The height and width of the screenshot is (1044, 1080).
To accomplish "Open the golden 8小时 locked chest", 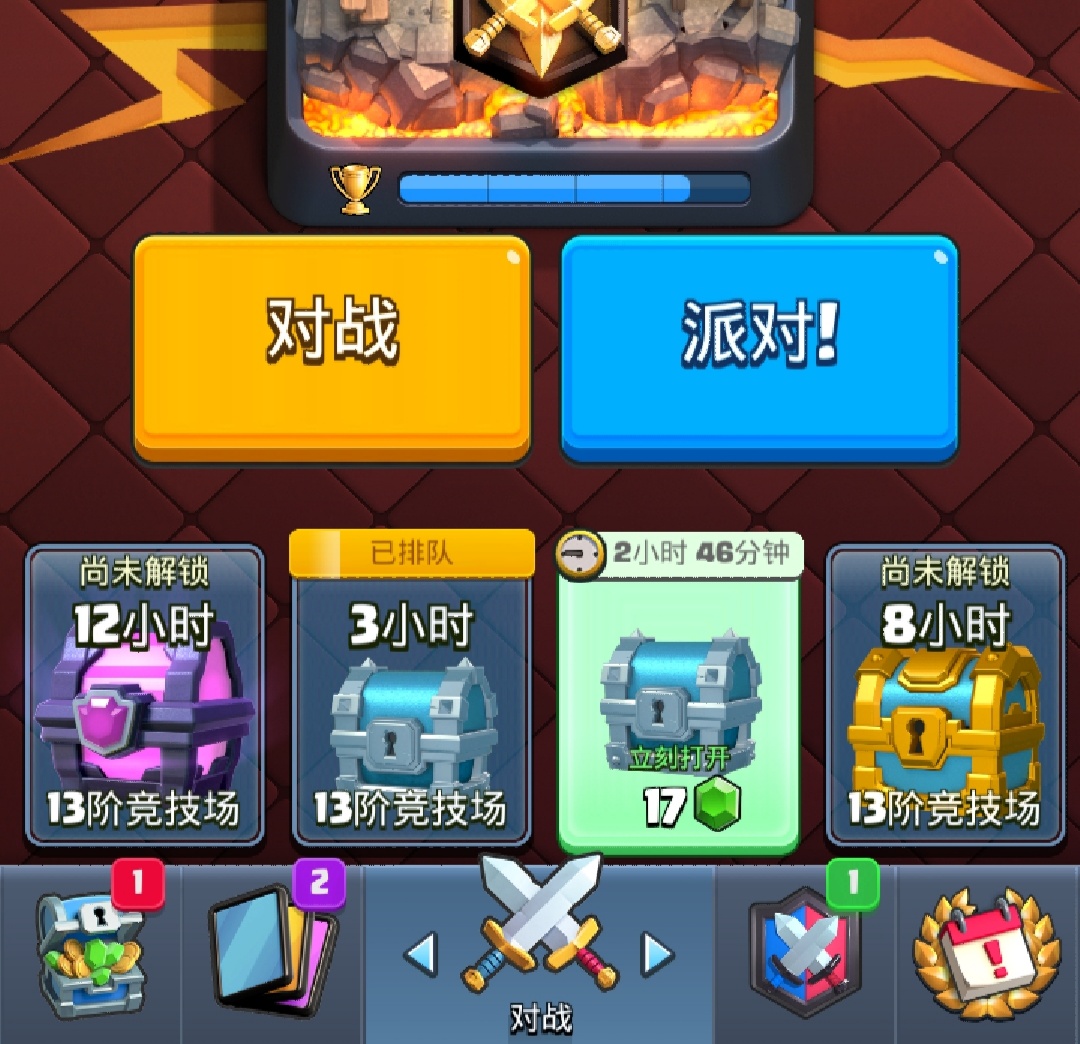I will 945,696.
